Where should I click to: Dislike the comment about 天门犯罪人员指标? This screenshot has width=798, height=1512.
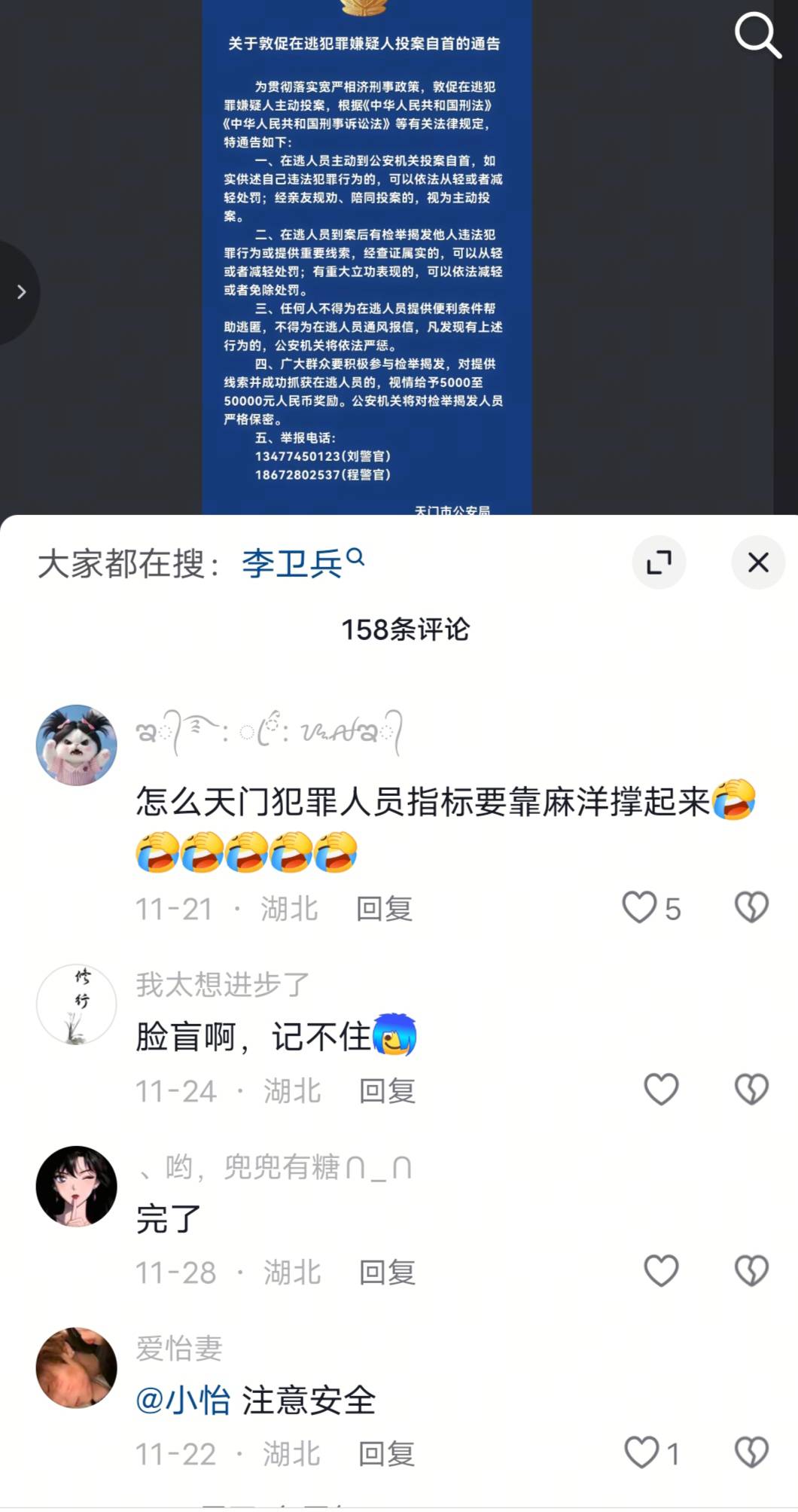coord(751,907)
